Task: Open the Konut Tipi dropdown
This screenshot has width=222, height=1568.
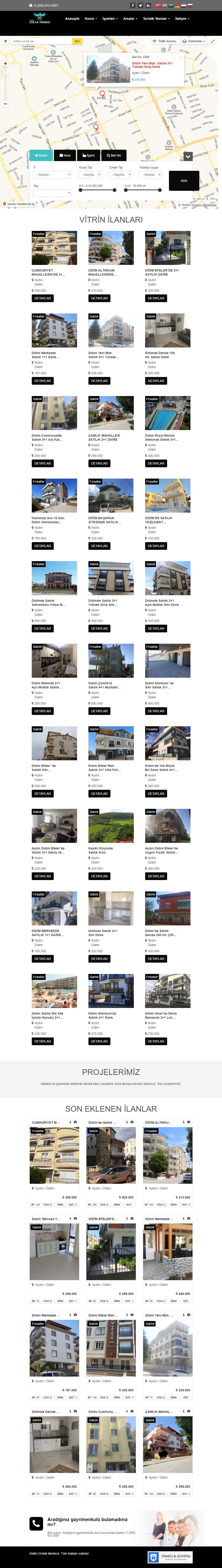Action: tap(90, 175)
